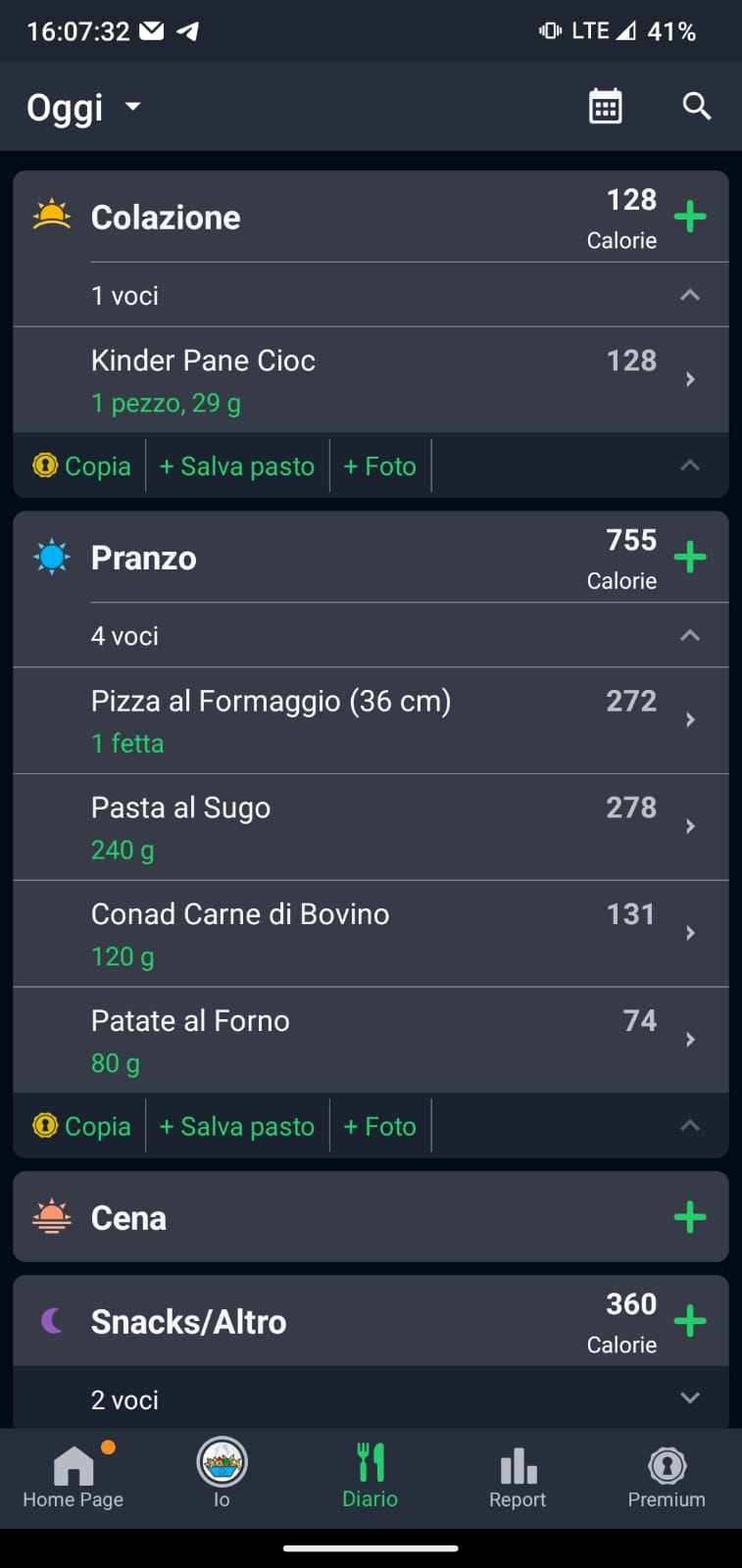Open the Oggi date dropdown
The width and height of the screenshot is (742, 1568).
click(x=84, y=107)
